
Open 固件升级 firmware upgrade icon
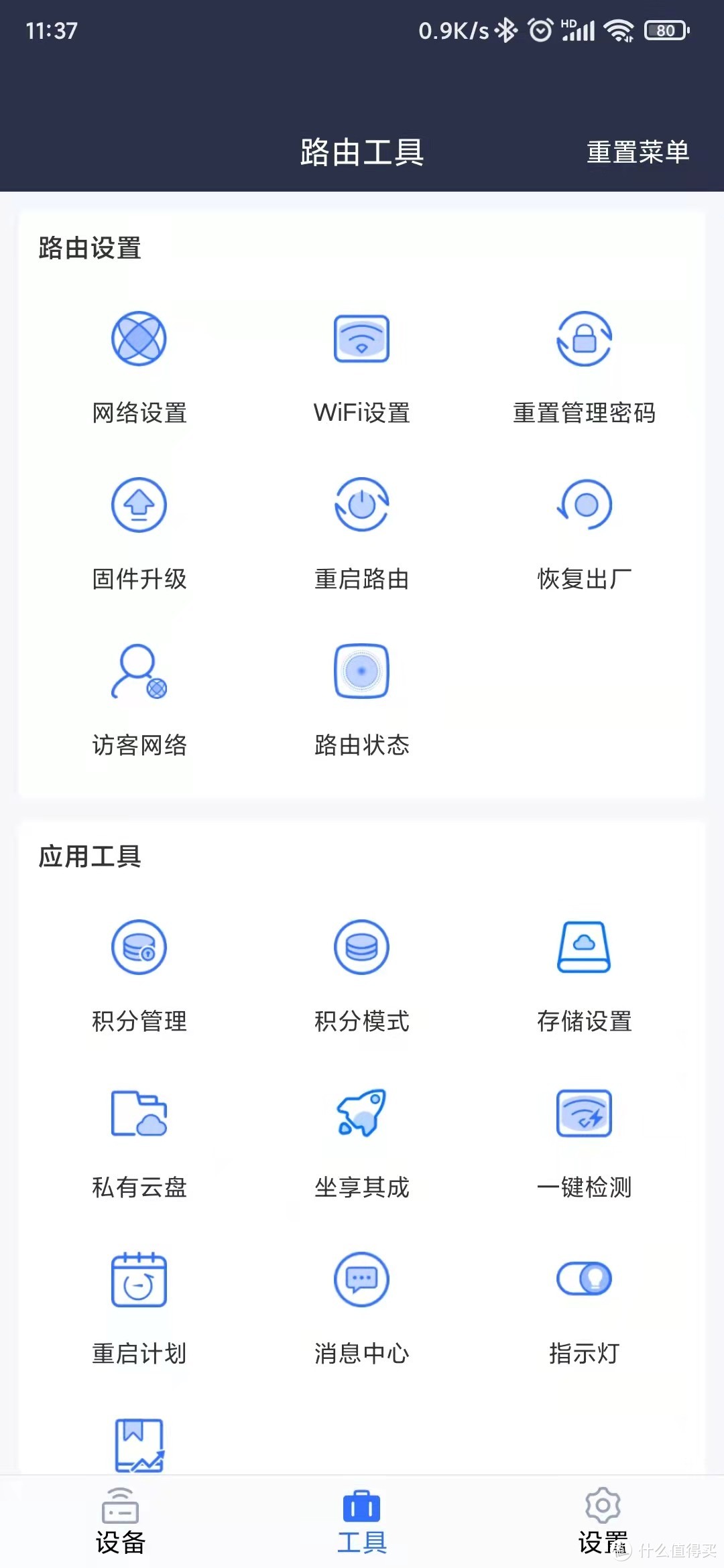tap(139, 506)
